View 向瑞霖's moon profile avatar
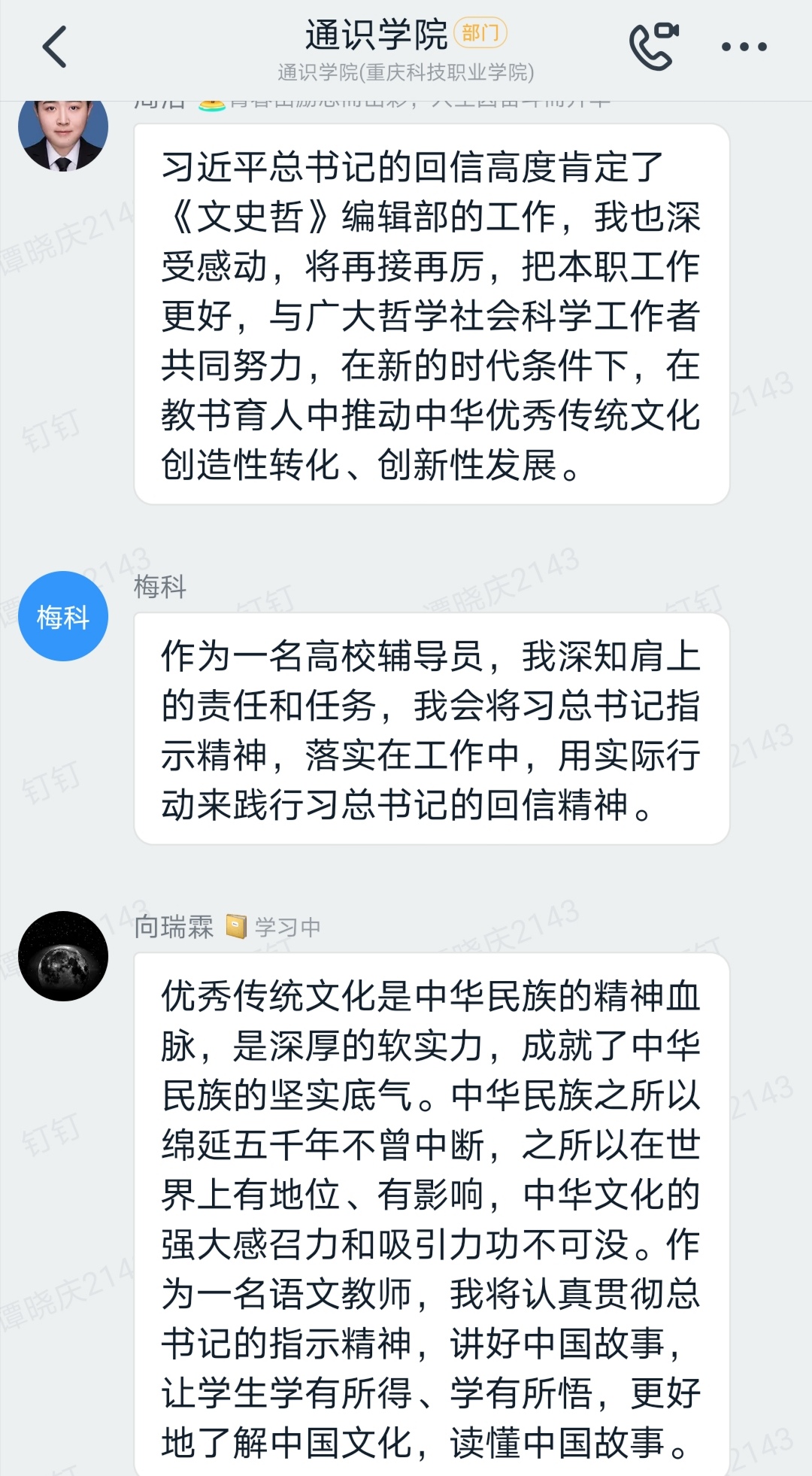This screenshot has height=1476, width=812. coord(63,955)
